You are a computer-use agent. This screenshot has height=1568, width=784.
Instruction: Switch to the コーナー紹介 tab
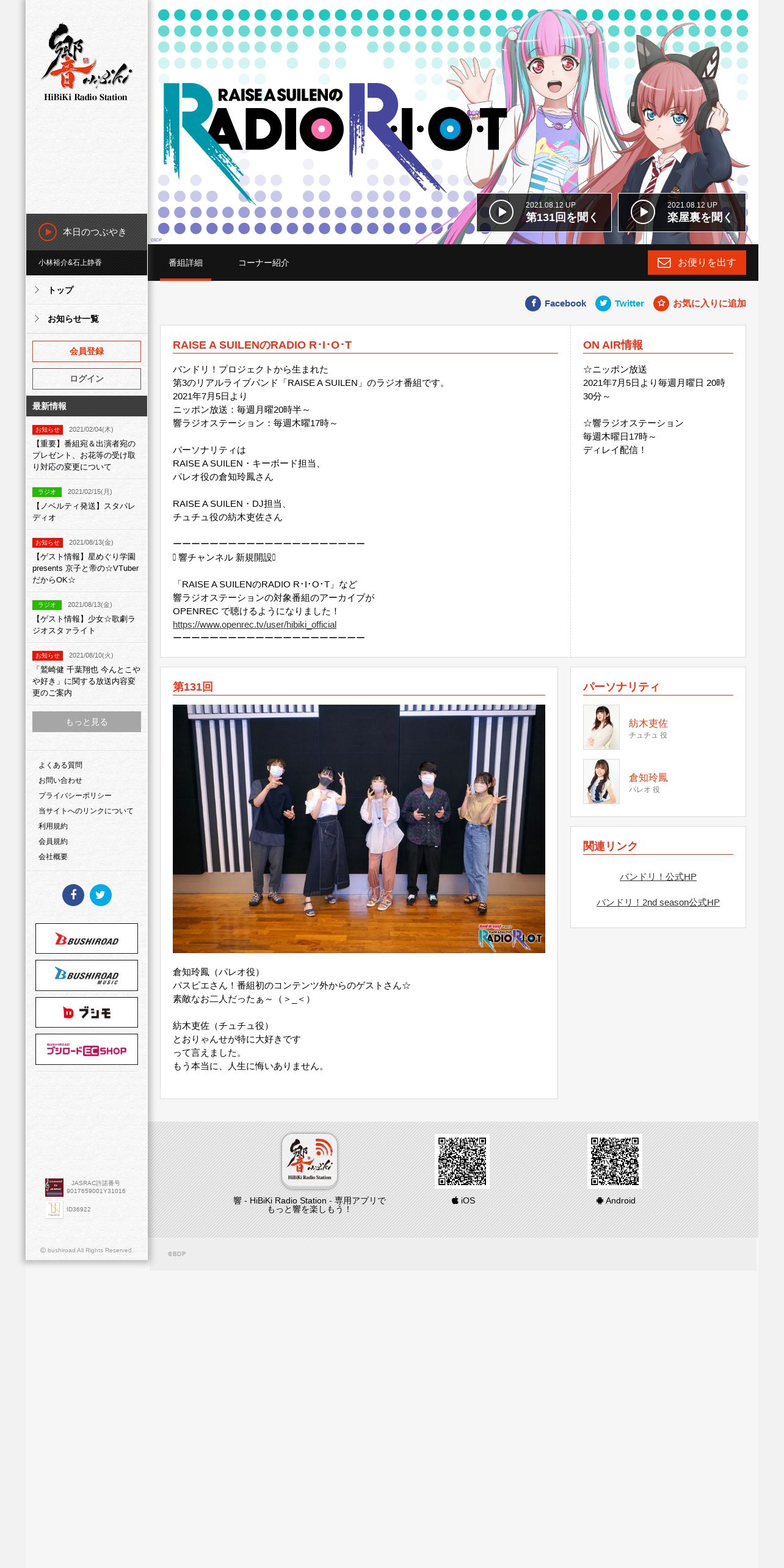click(x=263, y=263)
